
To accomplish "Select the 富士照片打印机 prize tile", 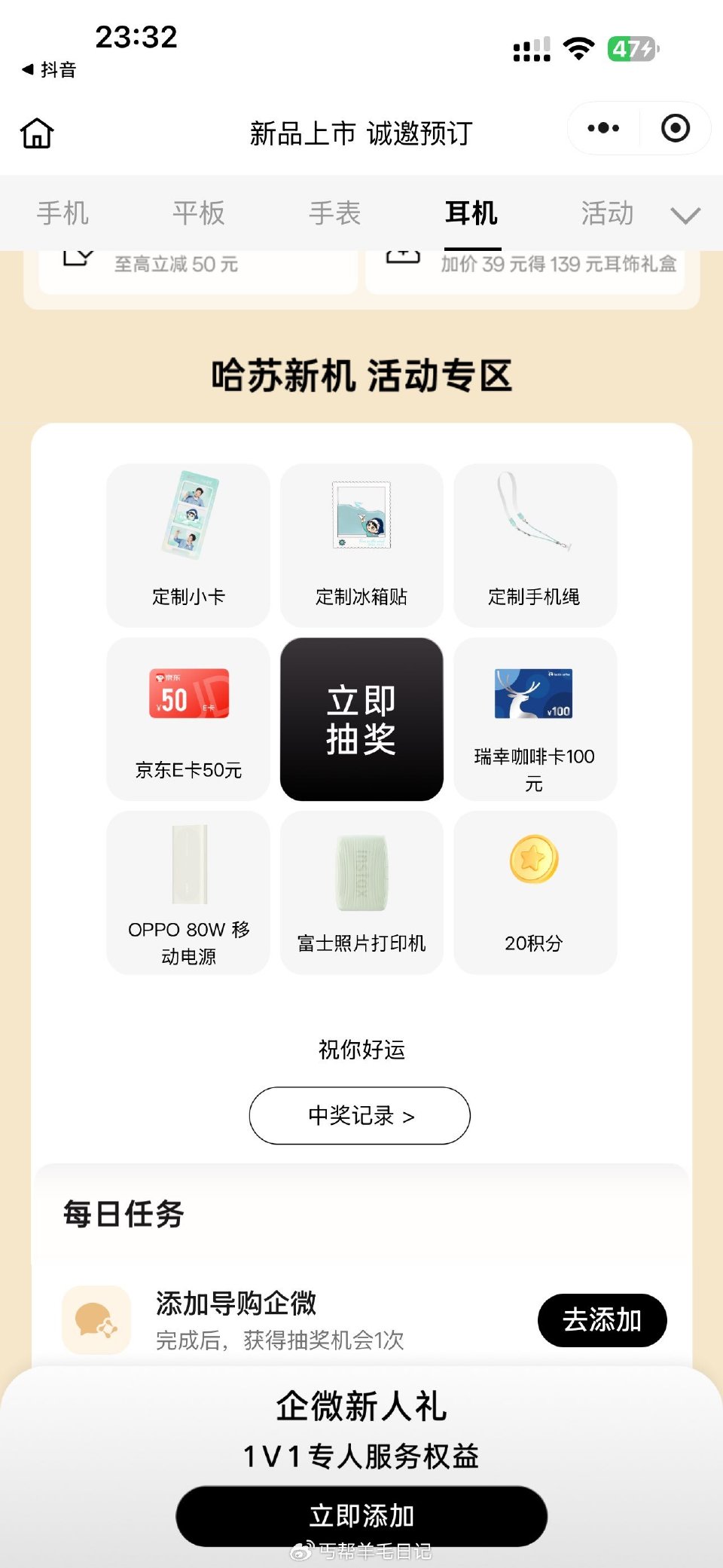I will click(x=361, y=893).
